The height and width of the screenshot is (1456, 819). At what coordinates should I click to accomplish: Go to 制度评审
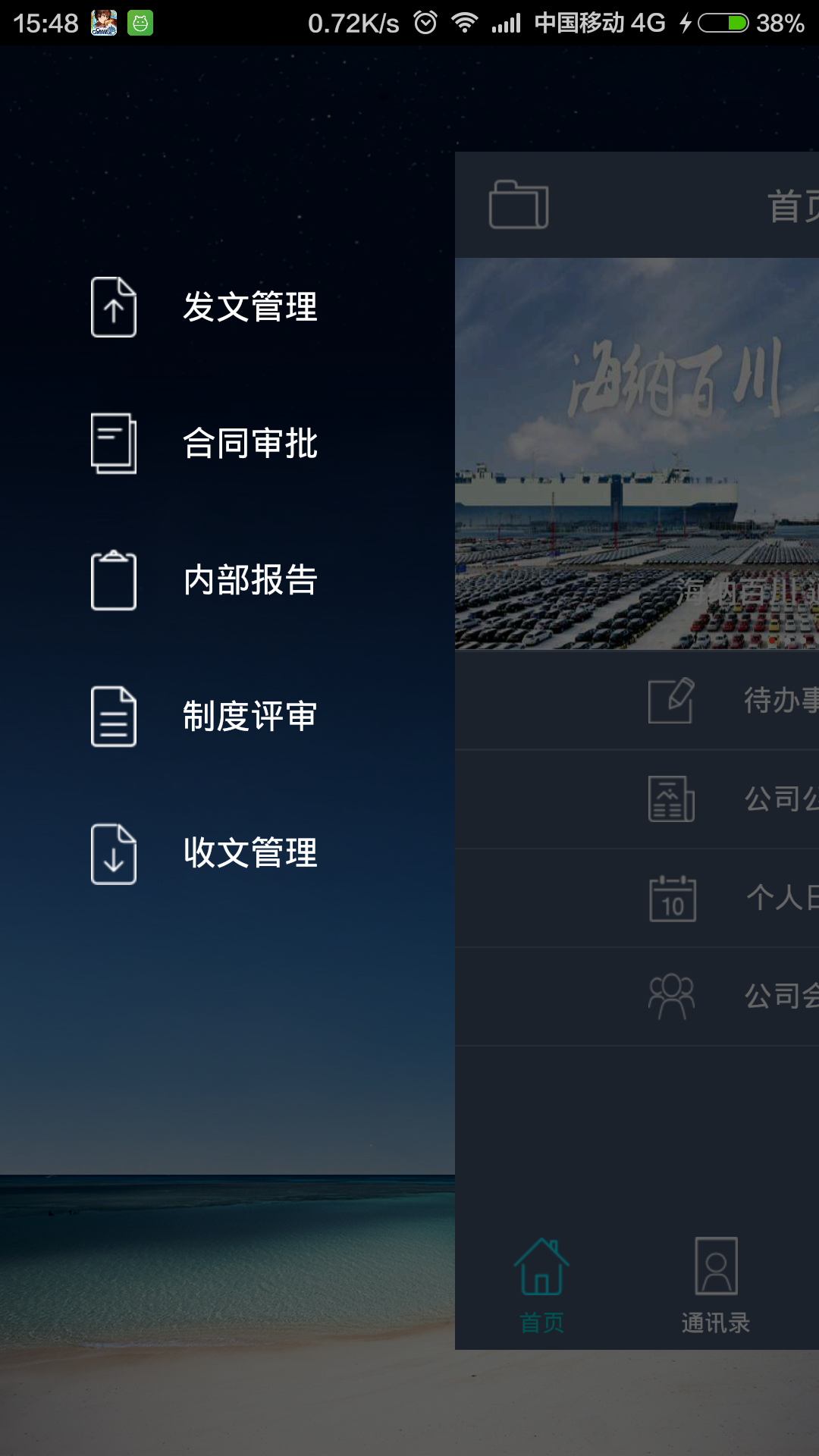pos(205,717)
